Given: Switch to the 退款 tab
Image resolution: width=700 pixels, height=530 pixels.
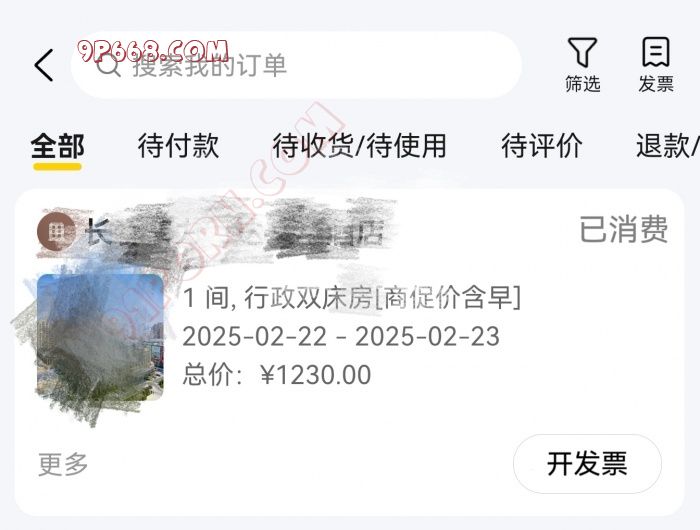Looking at the screenshot, I should pyautogui.click(x=664, y=146).
